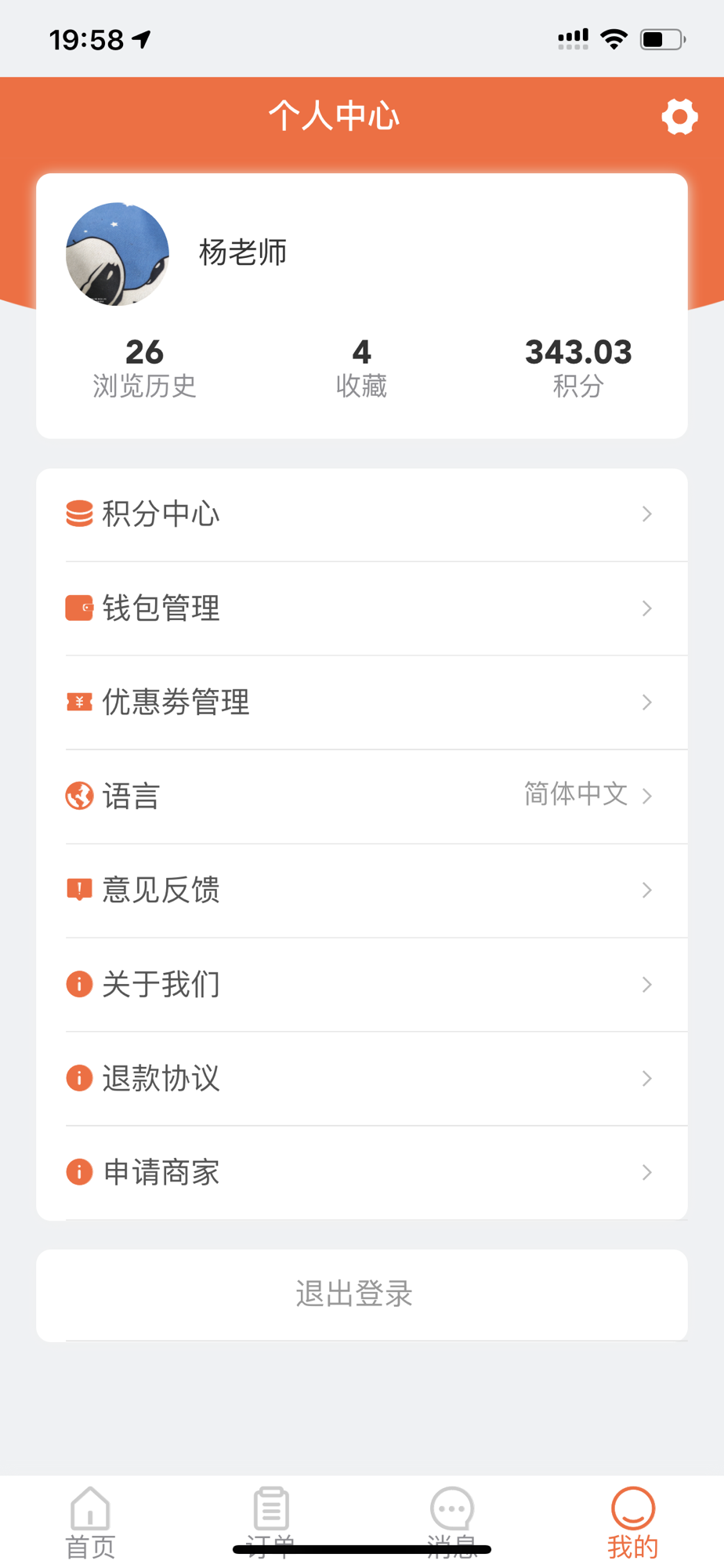Open 关于我们 about us

pos(362,985)
